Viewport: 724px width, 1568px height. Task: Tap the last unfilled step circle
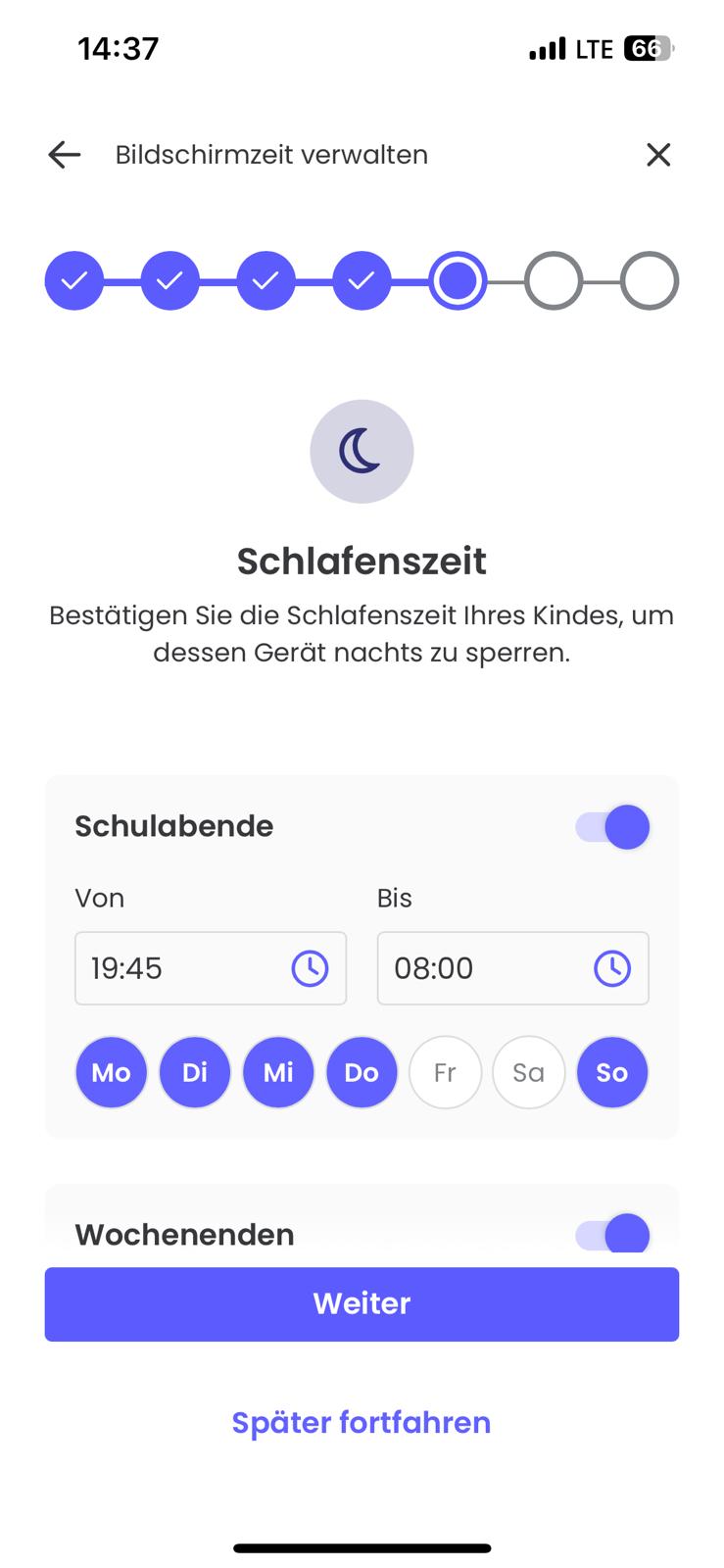point(651,279)
